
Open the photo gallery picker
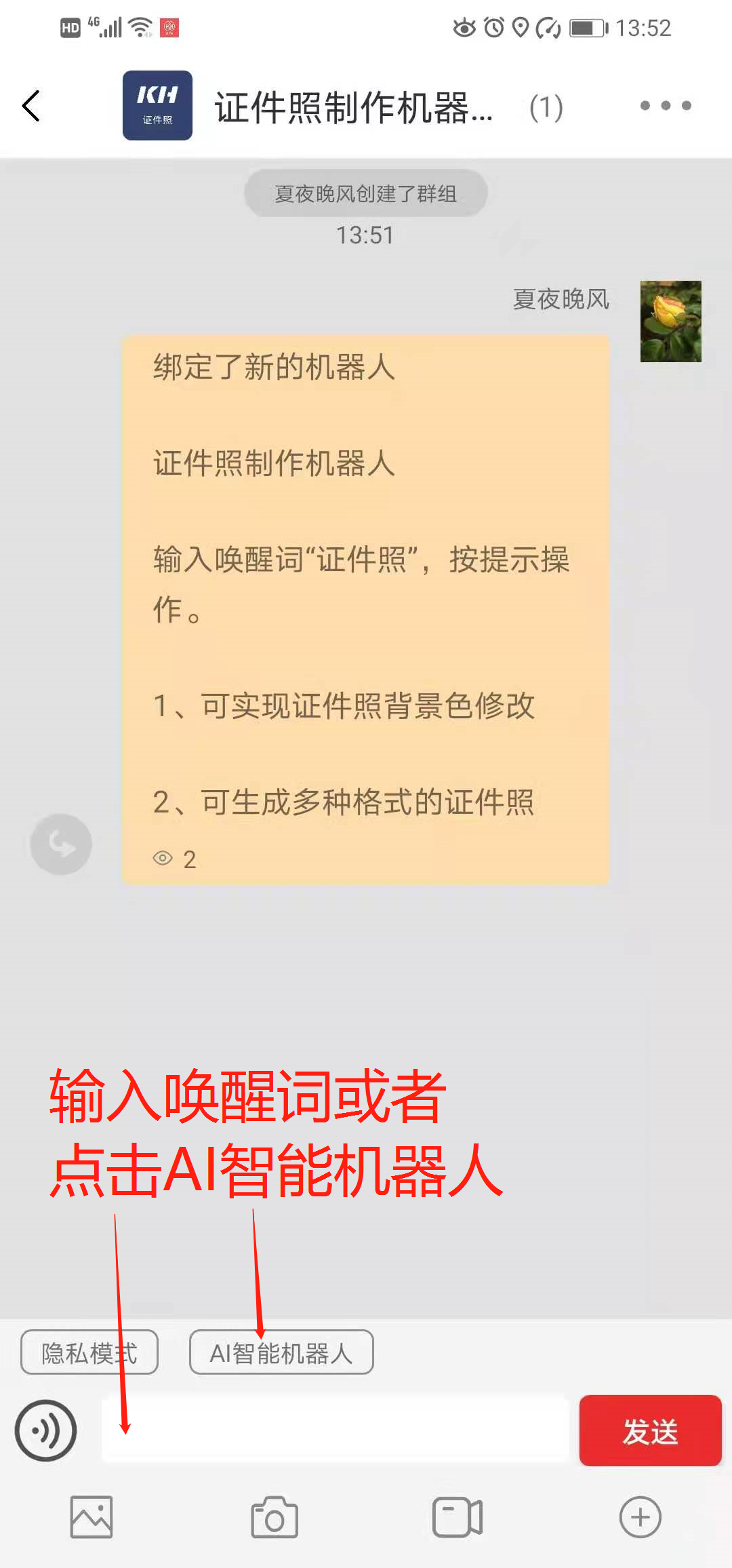point(91,1517)
